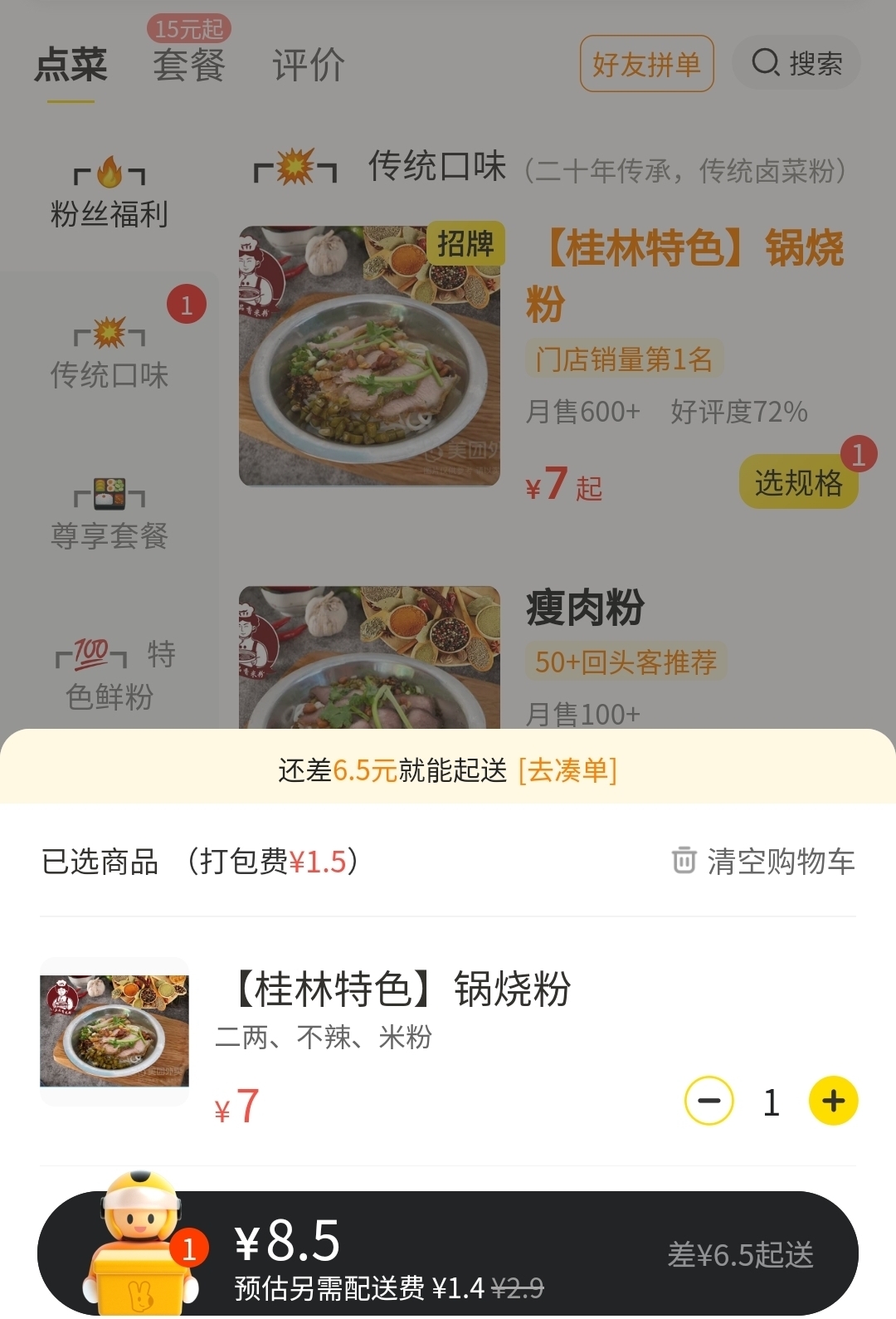This screenshot has width=896, height=1319.
Task: Jump to the 粉丝福利 category
Action: pos(110,195)
